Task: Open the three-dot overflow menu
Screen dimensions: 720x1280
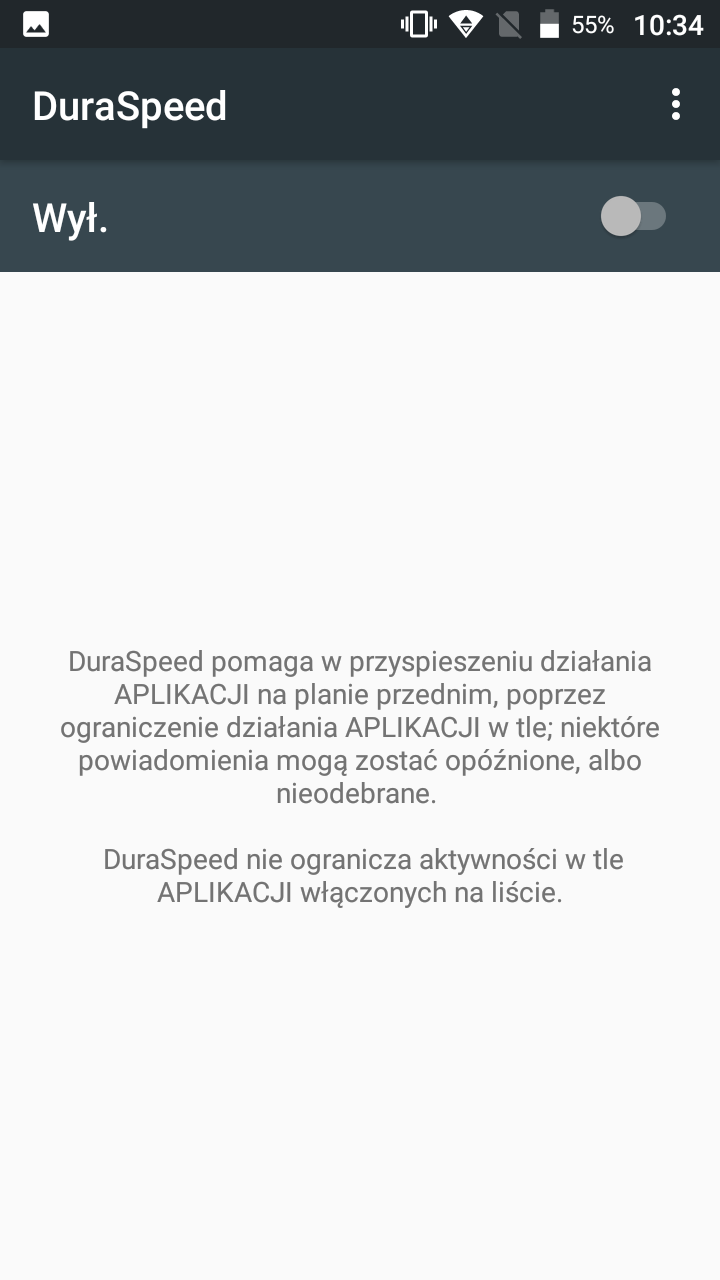Action: tap(676, 105)
